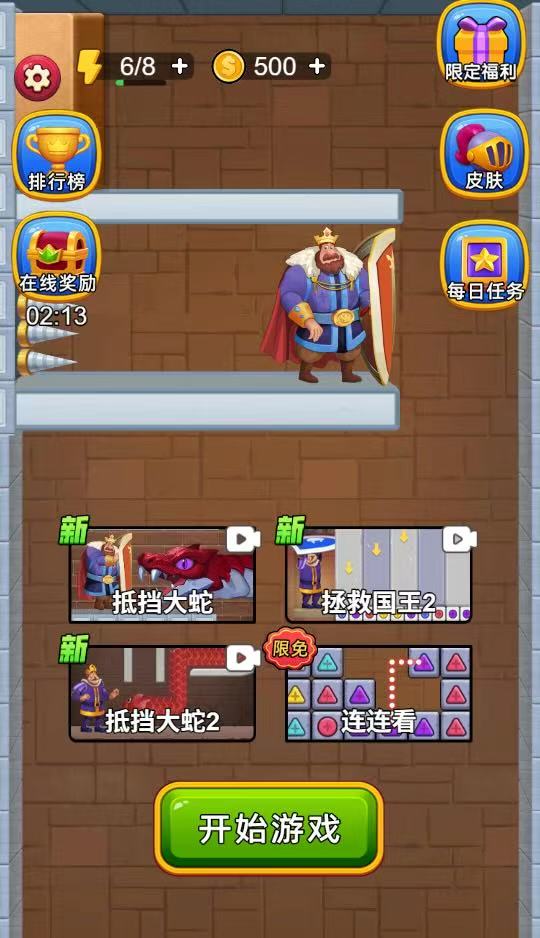The height and width of the screenshot is (938, 540).
Task: Play the 抵挡大蛇 mini game
Action: click(x=163, y=575)
